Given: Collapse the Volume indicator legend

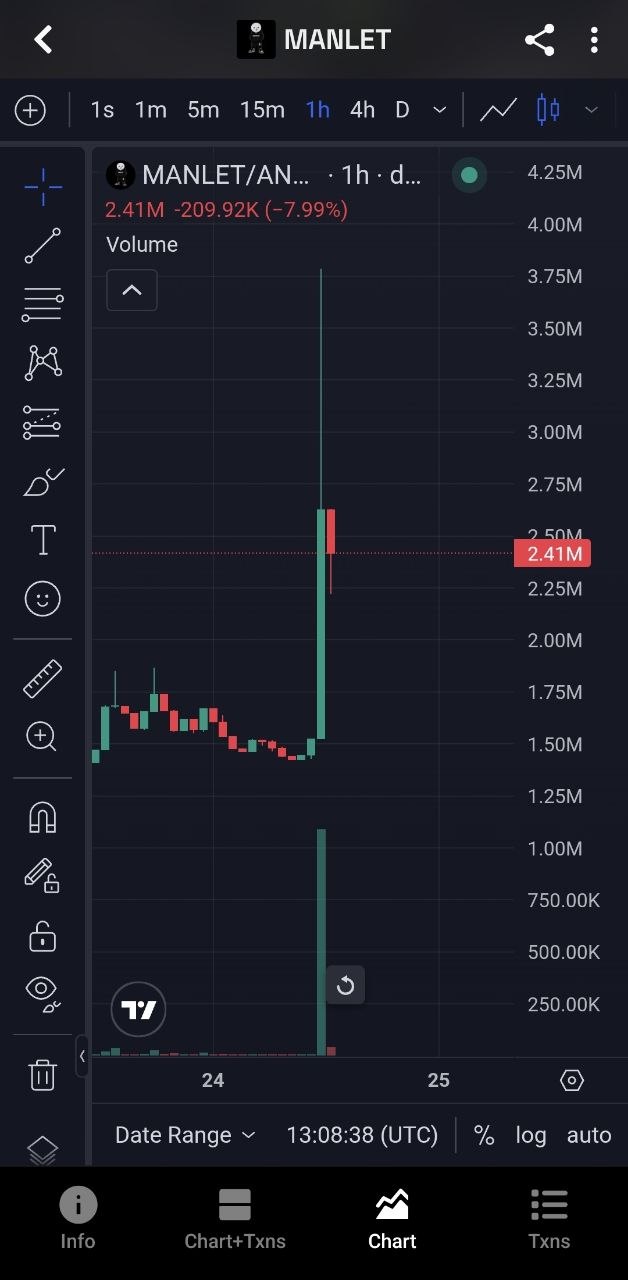Looking at the screenshot, I should pos(132,291).
